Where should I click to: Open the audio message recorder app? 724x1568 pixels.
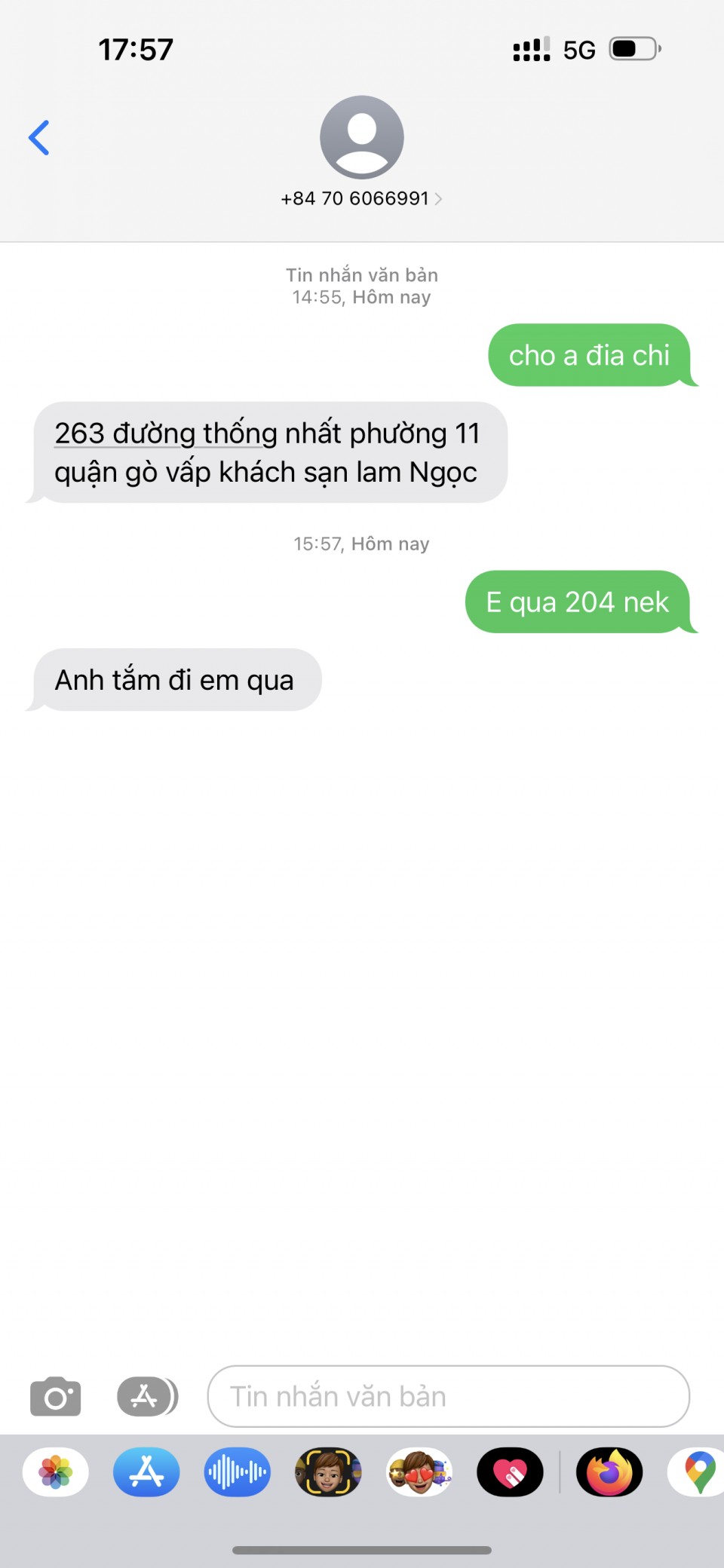coord(237,1472)
